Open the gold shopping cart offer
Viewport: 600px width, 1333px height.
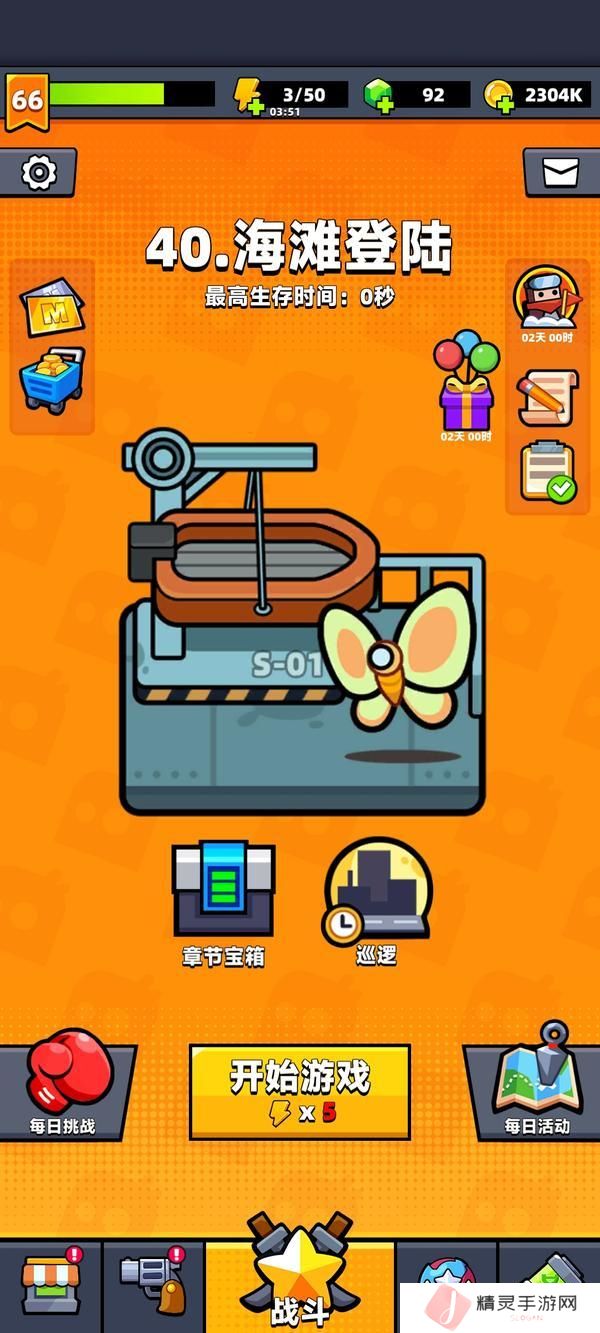pyautogui.click(x=51, y=380)
